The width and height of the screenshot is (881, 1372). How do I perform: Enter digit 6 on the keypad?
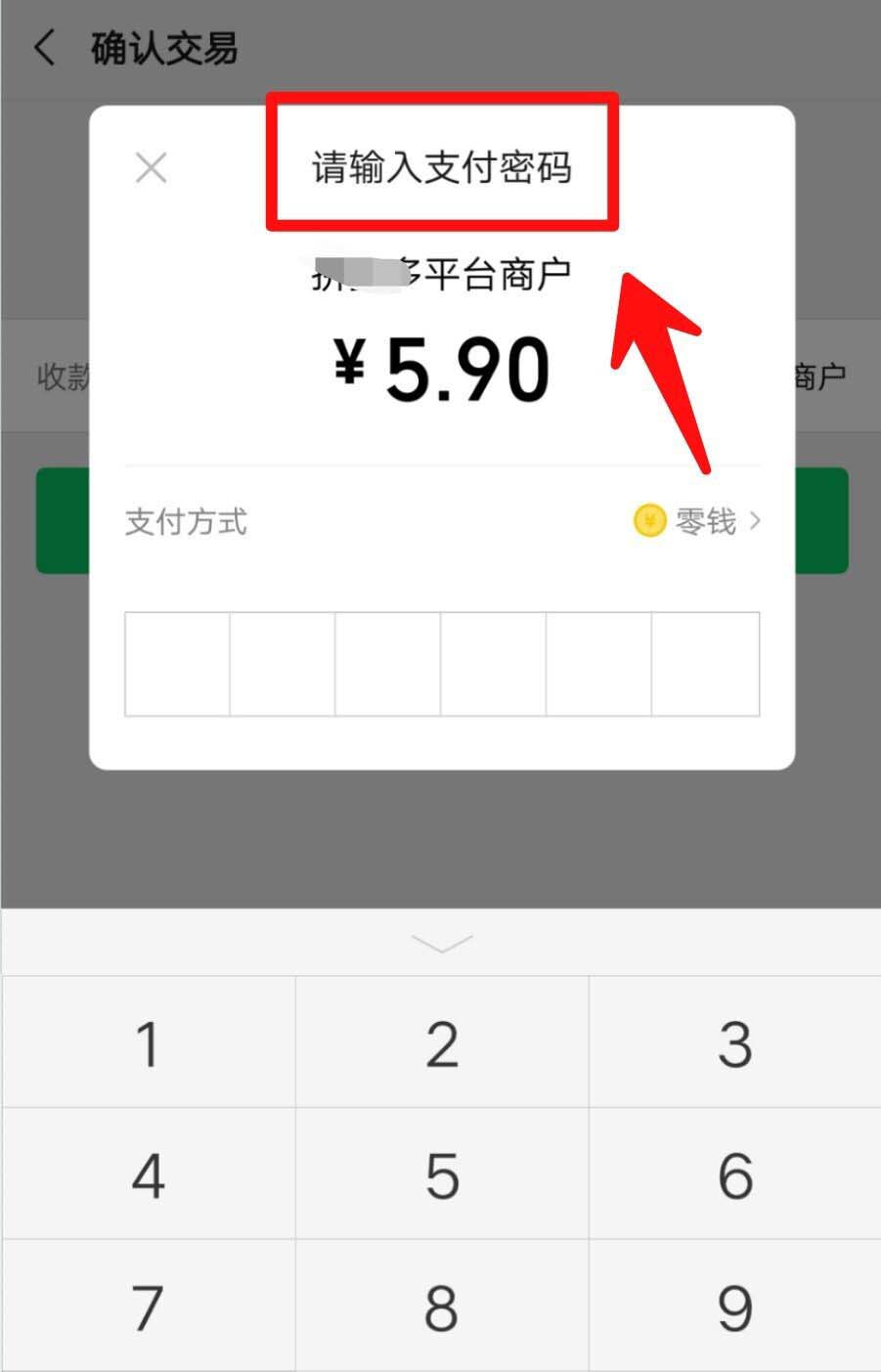(x=735, y=1174)
